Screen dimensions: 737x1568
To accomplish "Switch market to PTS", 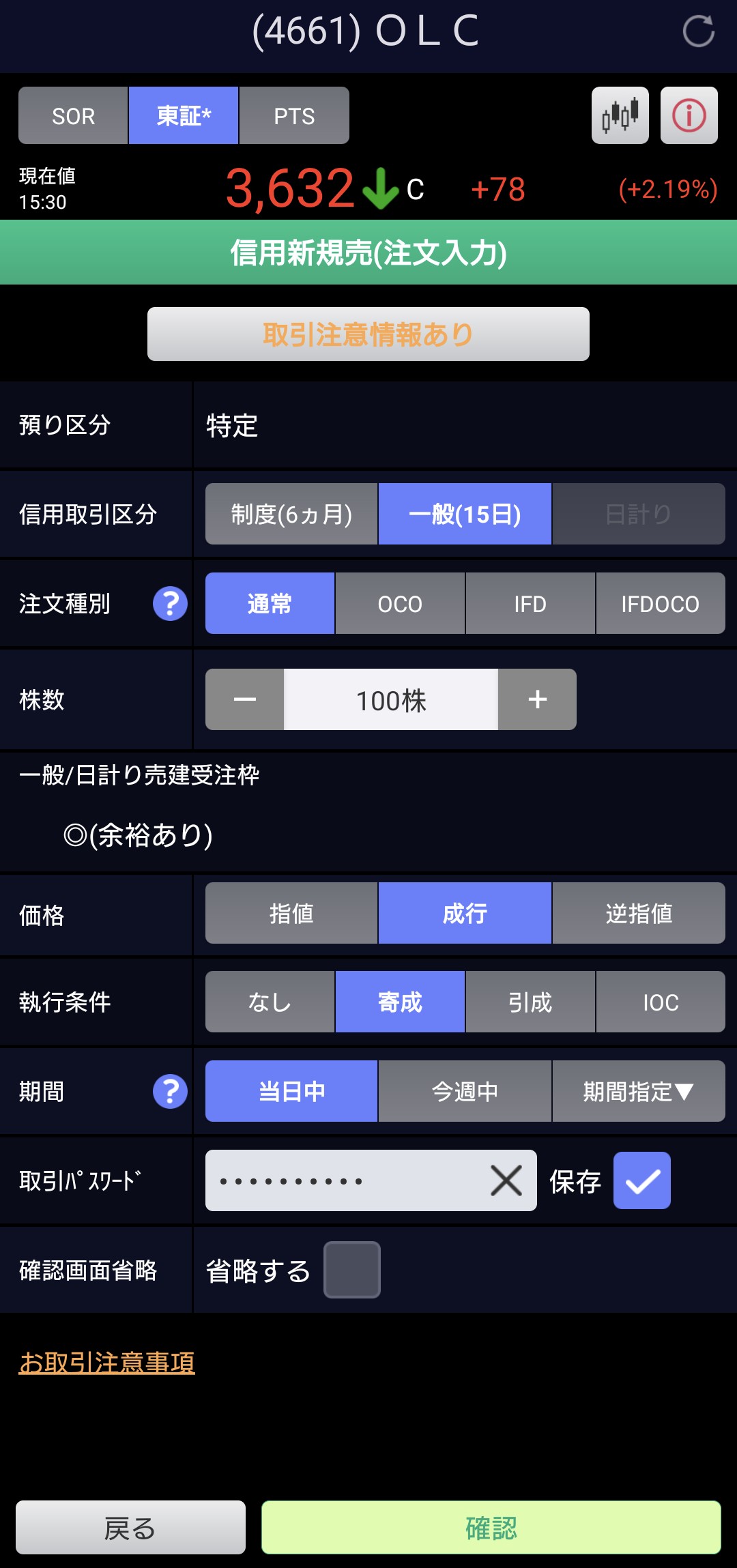I will click(294, 116).
